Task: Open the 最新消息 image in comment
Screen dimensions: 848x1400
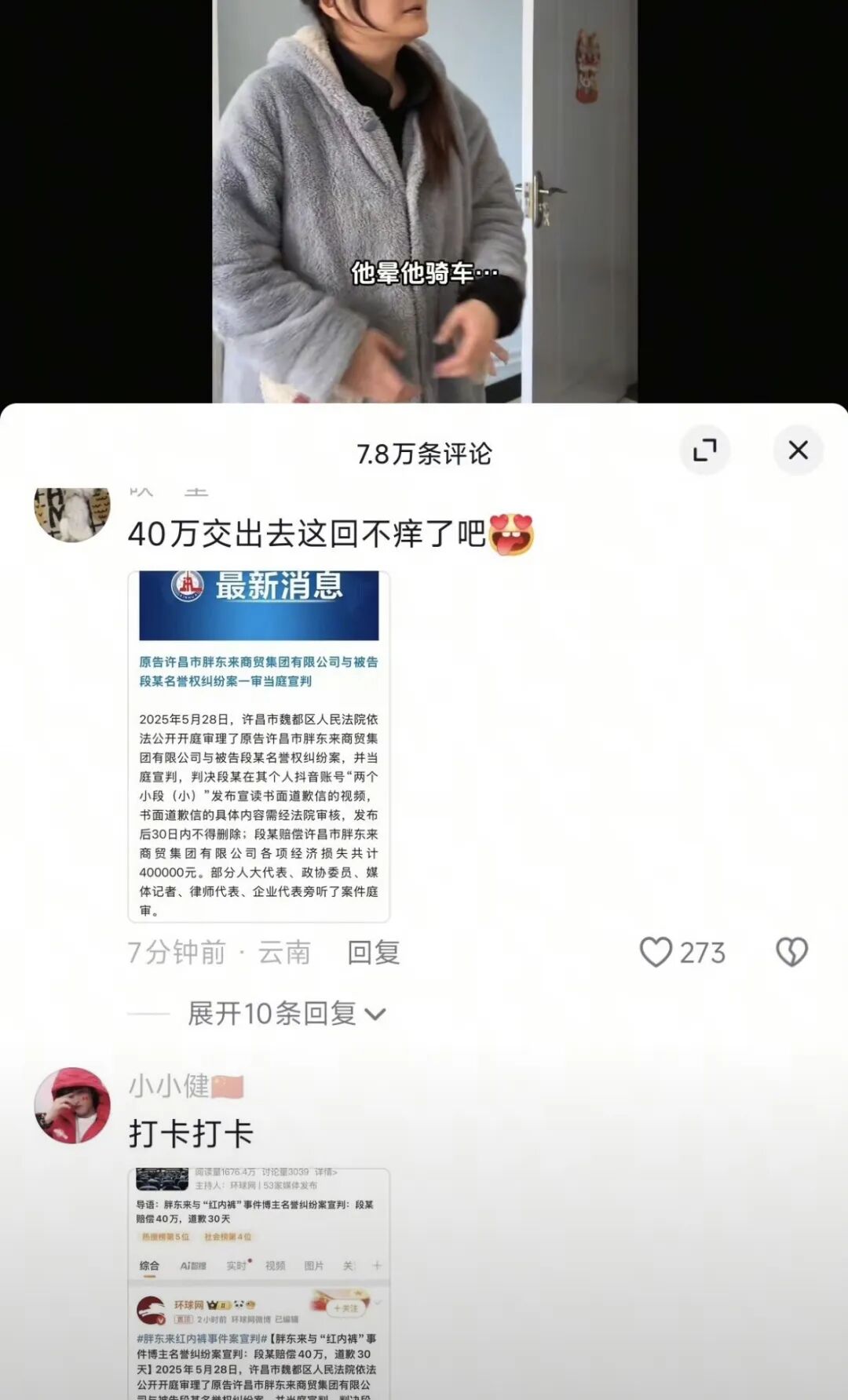Action: [x=259, y=746]
